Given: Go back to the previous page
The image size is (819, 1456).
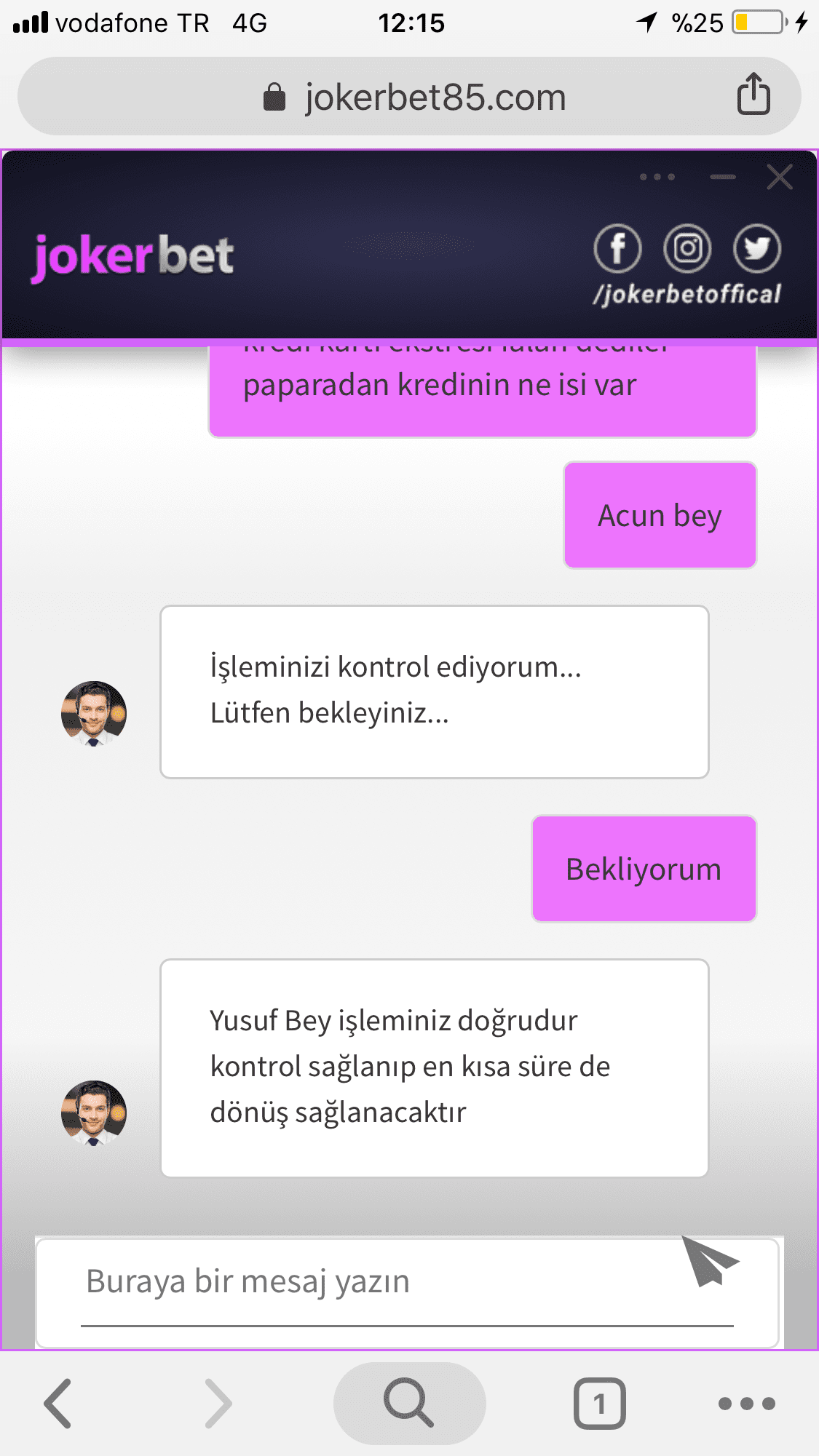Looking at the screenshot, I should point(58,1404).
